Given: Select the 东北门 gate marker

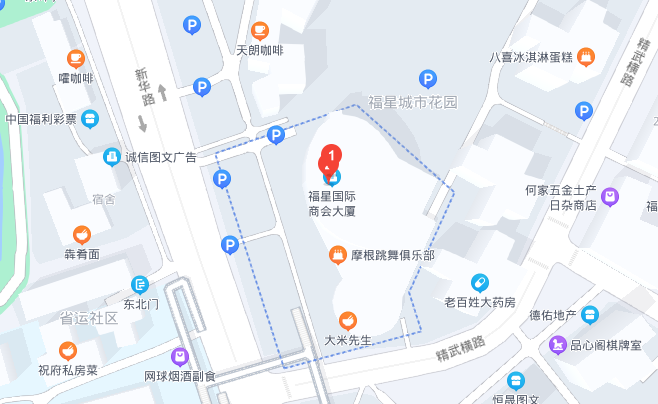Looking at the screenshot, I should pos(140,284).
